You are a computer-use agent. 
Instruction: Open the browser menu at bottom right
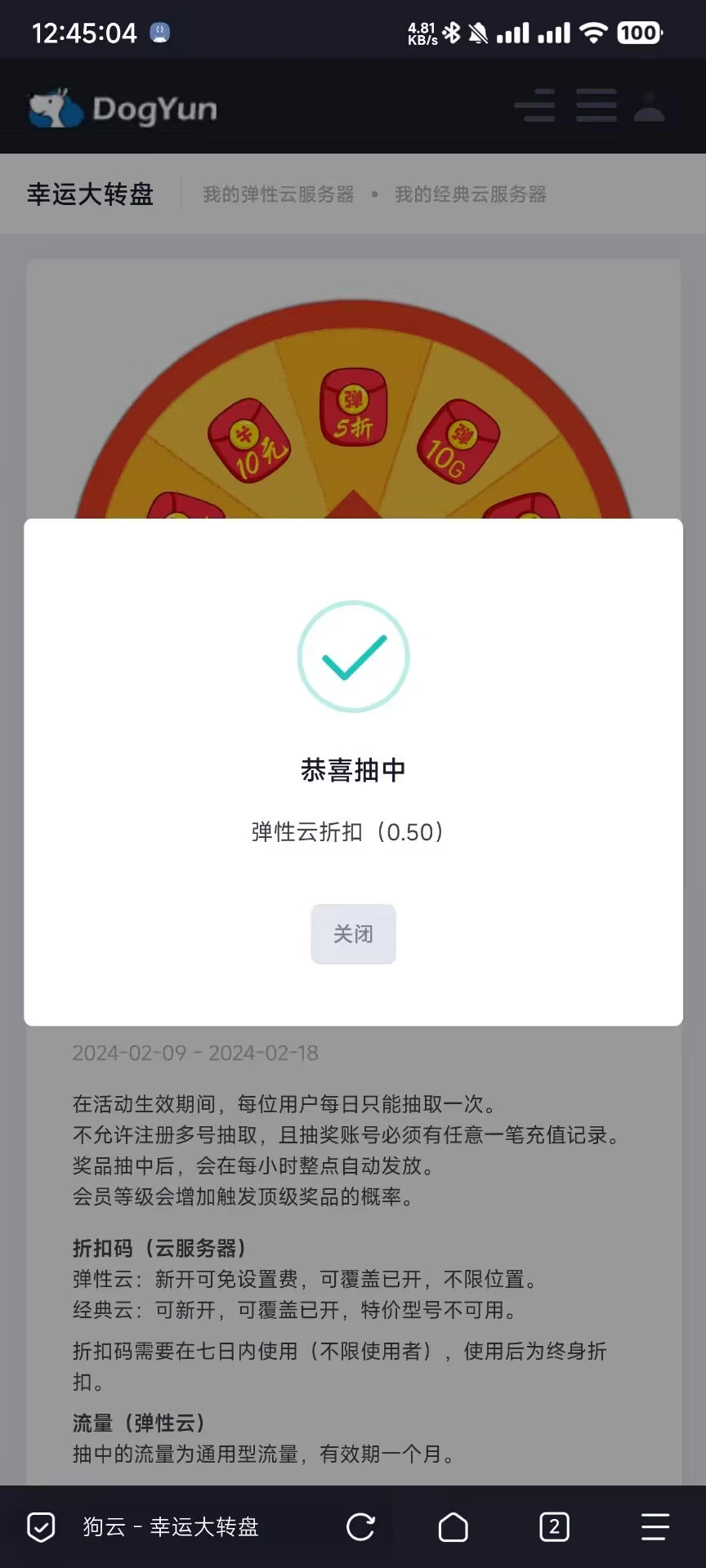click(x=655, y=1526)
